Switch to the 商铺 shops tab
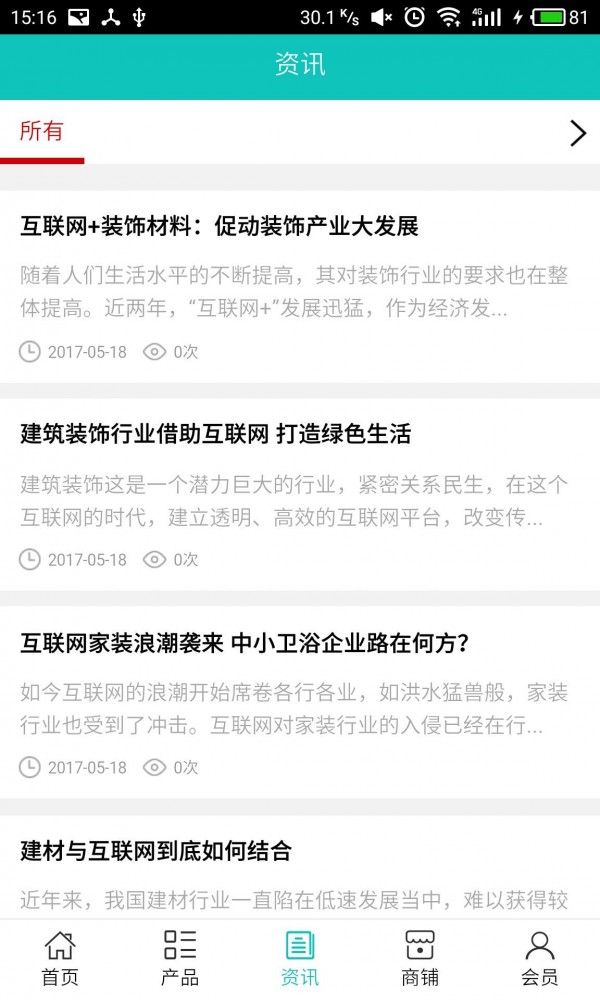Viewport: 600px width, 1000px height. coord(420,958)
